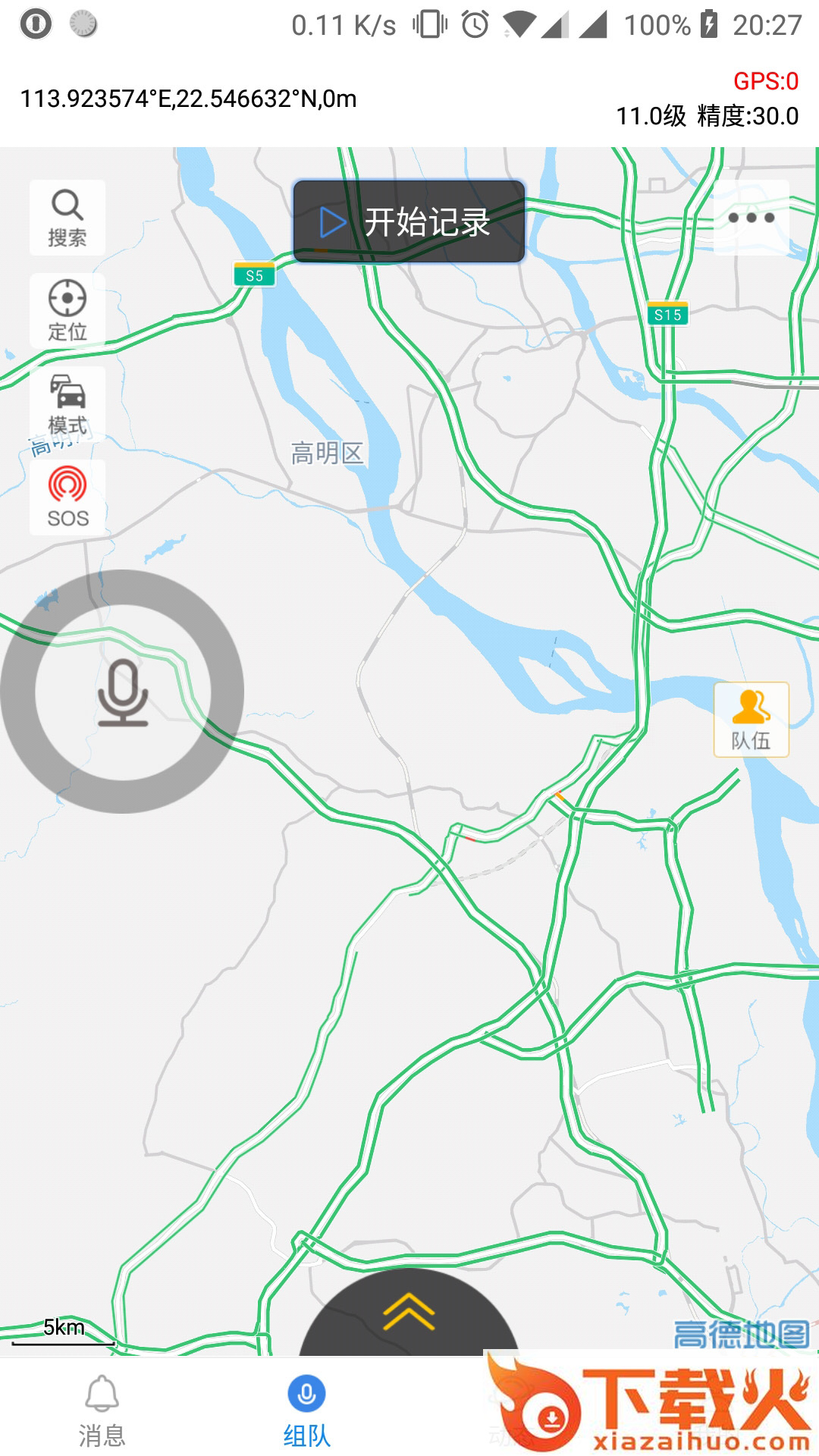Tap 定位 to locate my position
The image size is (819, 1456).
pyautogui.click(x=67, y=311)
